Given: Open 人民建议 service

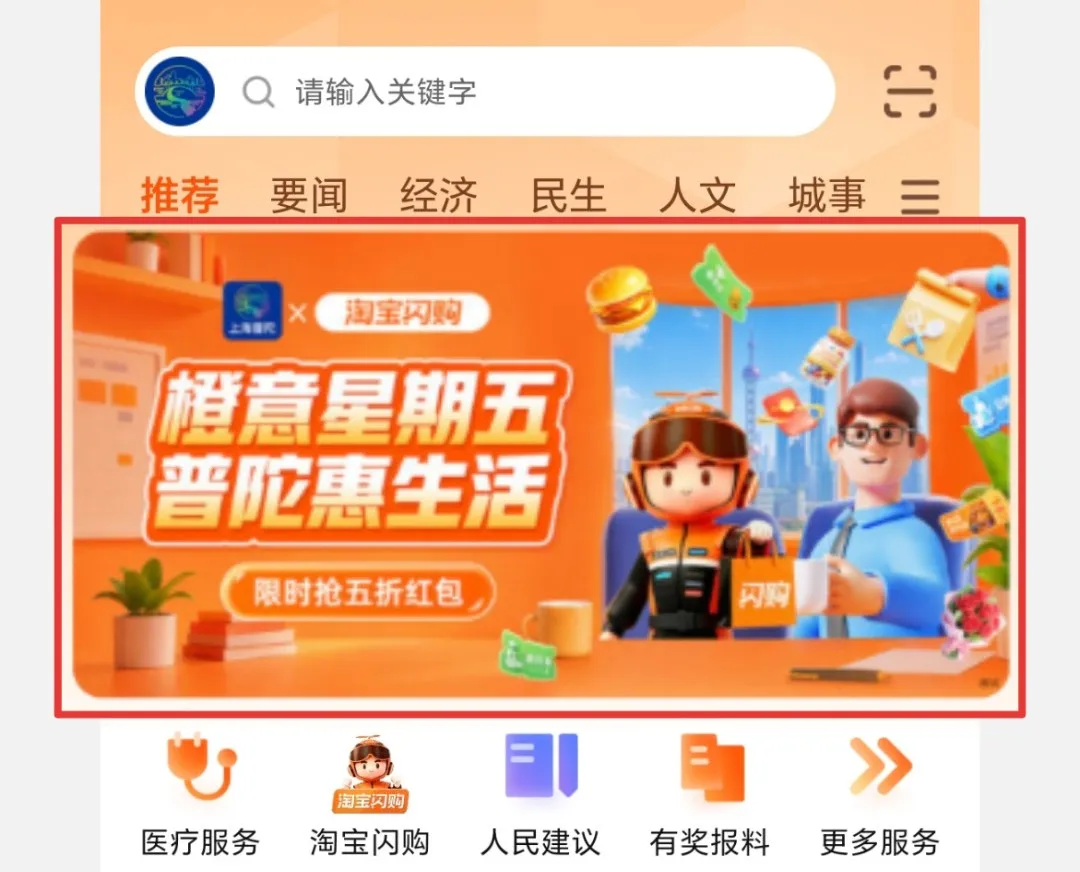Looking at the screenshot, I should (x=540, y=794).
